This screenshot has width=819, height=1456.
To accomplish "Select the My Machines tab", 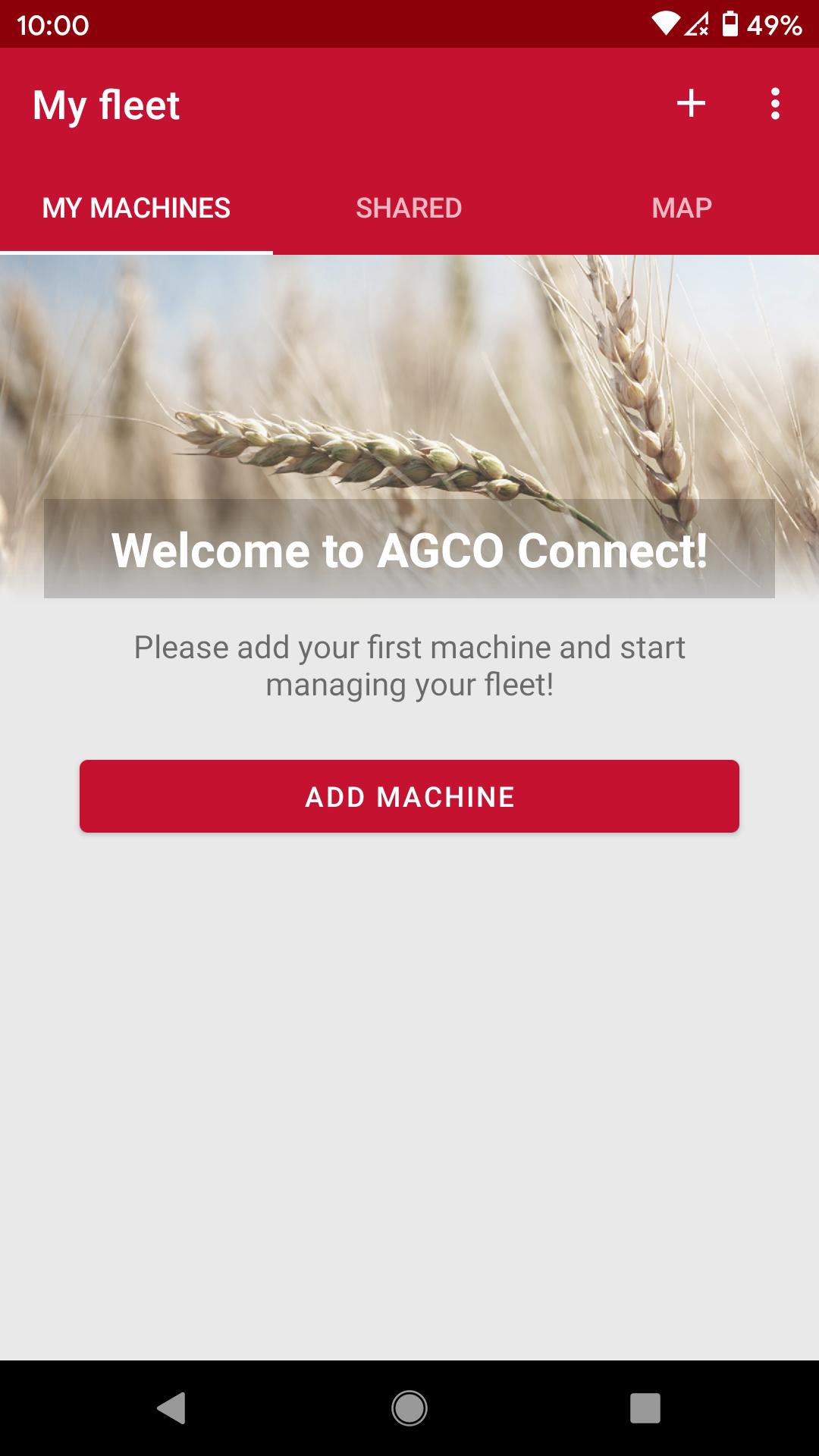I will point(136,208).
